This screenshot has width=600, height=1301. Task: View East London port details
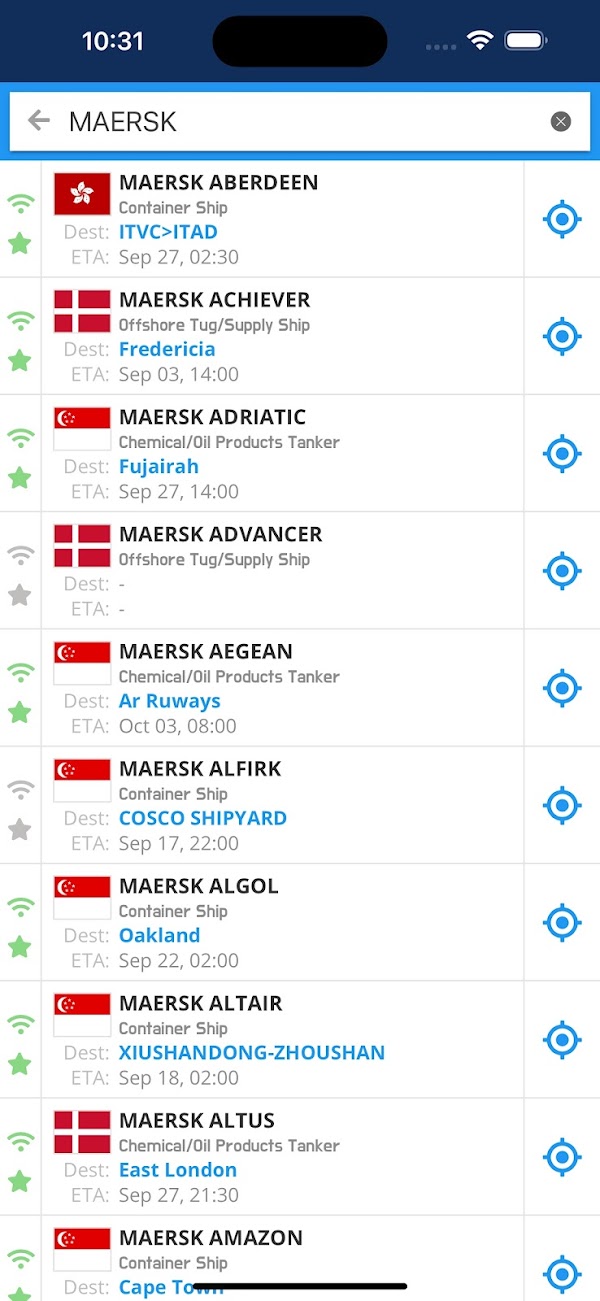178,1170
